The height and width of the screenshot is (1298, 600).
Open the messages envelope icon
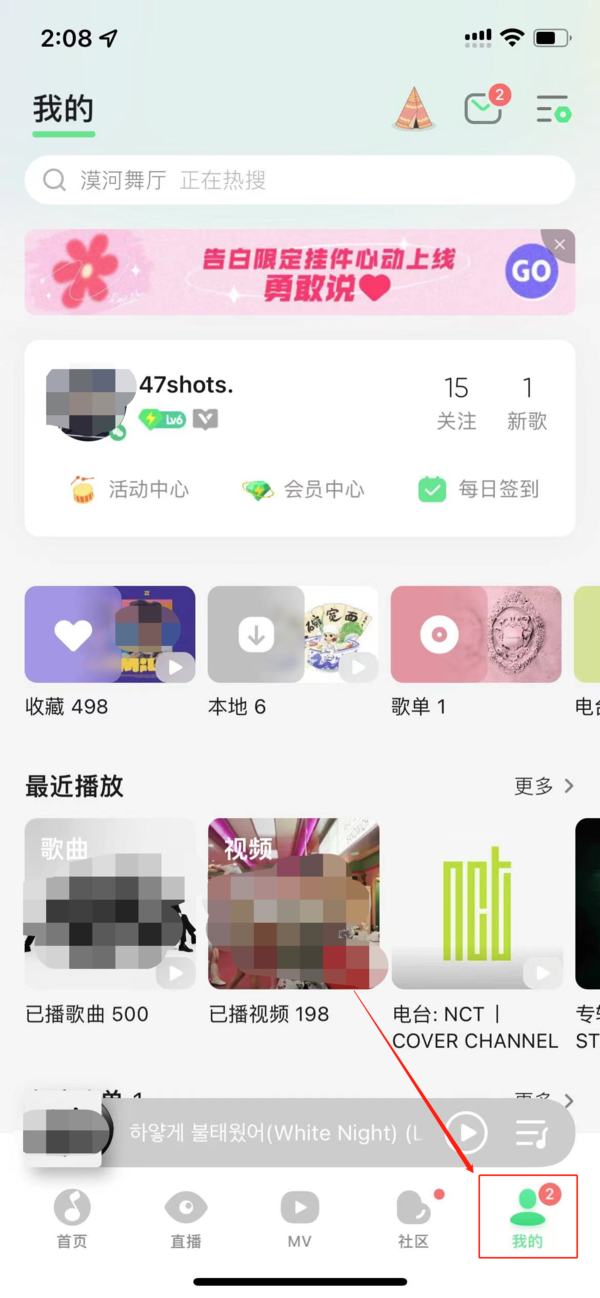point(483,108)
